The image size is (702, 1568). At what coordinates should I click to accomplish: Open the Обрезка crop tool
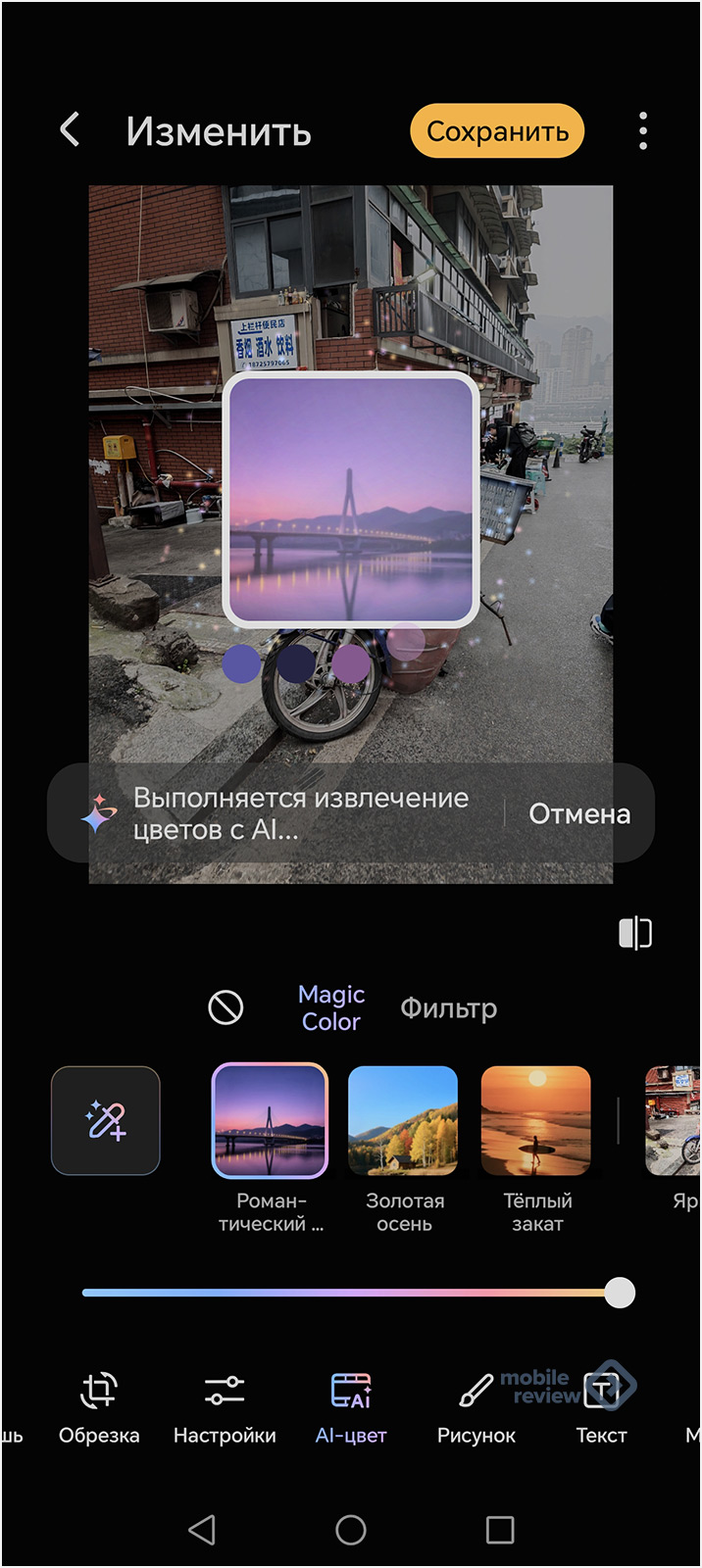pos(99,1406)
